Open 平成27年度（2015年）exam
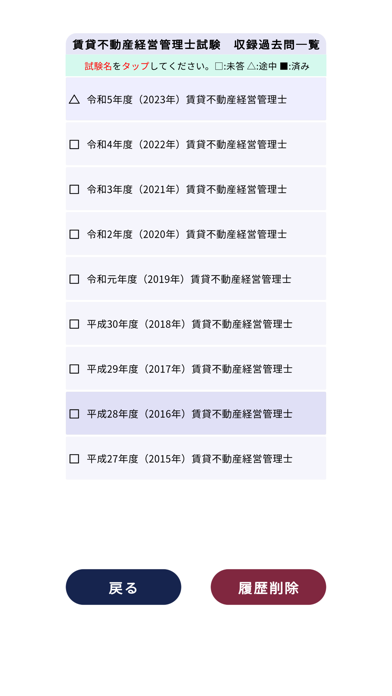Image resolution: width=392 pixels, height=696 pixels. (x=196, y=458)
